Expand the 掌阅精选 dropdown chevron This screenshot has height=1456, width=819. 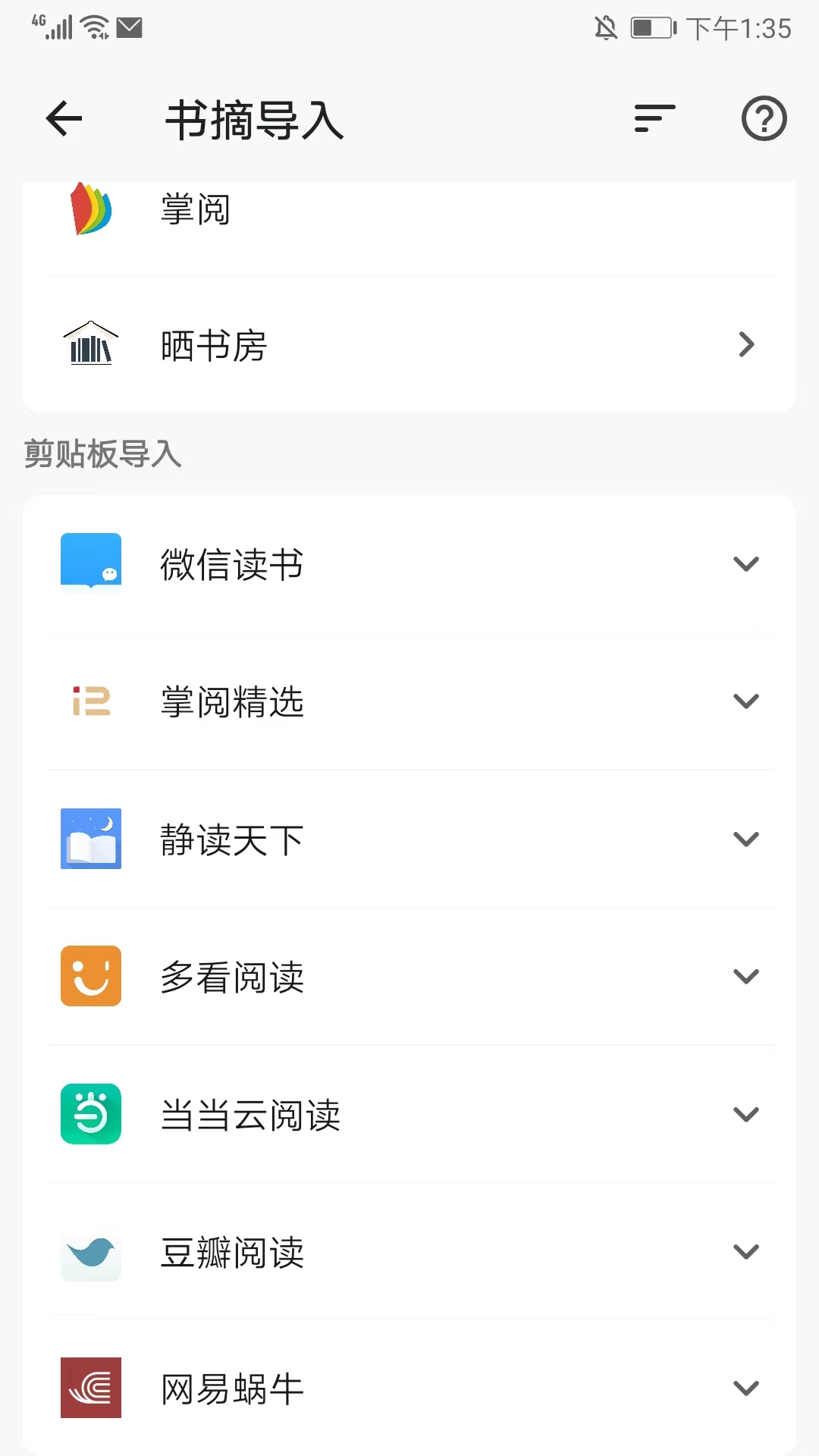(746, 701)
